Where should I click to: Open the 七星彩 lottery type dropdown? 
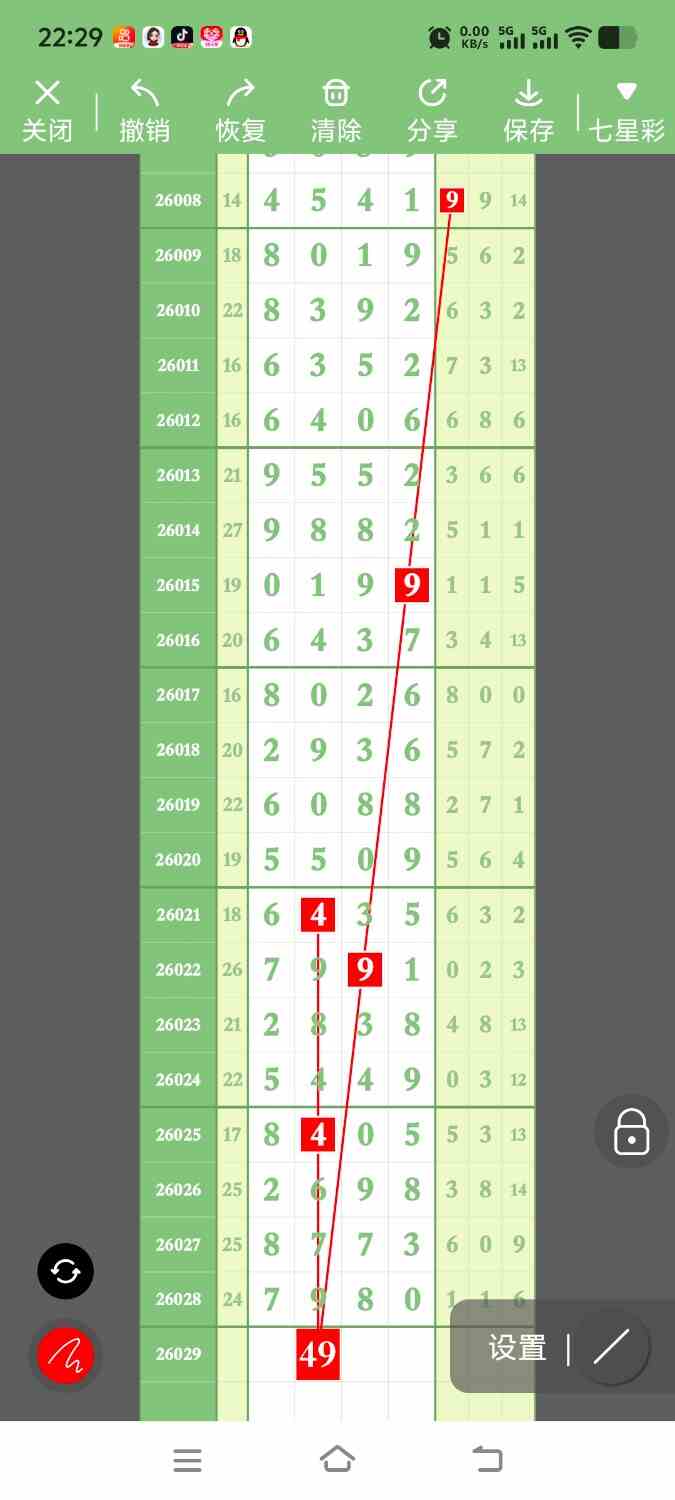[626, 111]
